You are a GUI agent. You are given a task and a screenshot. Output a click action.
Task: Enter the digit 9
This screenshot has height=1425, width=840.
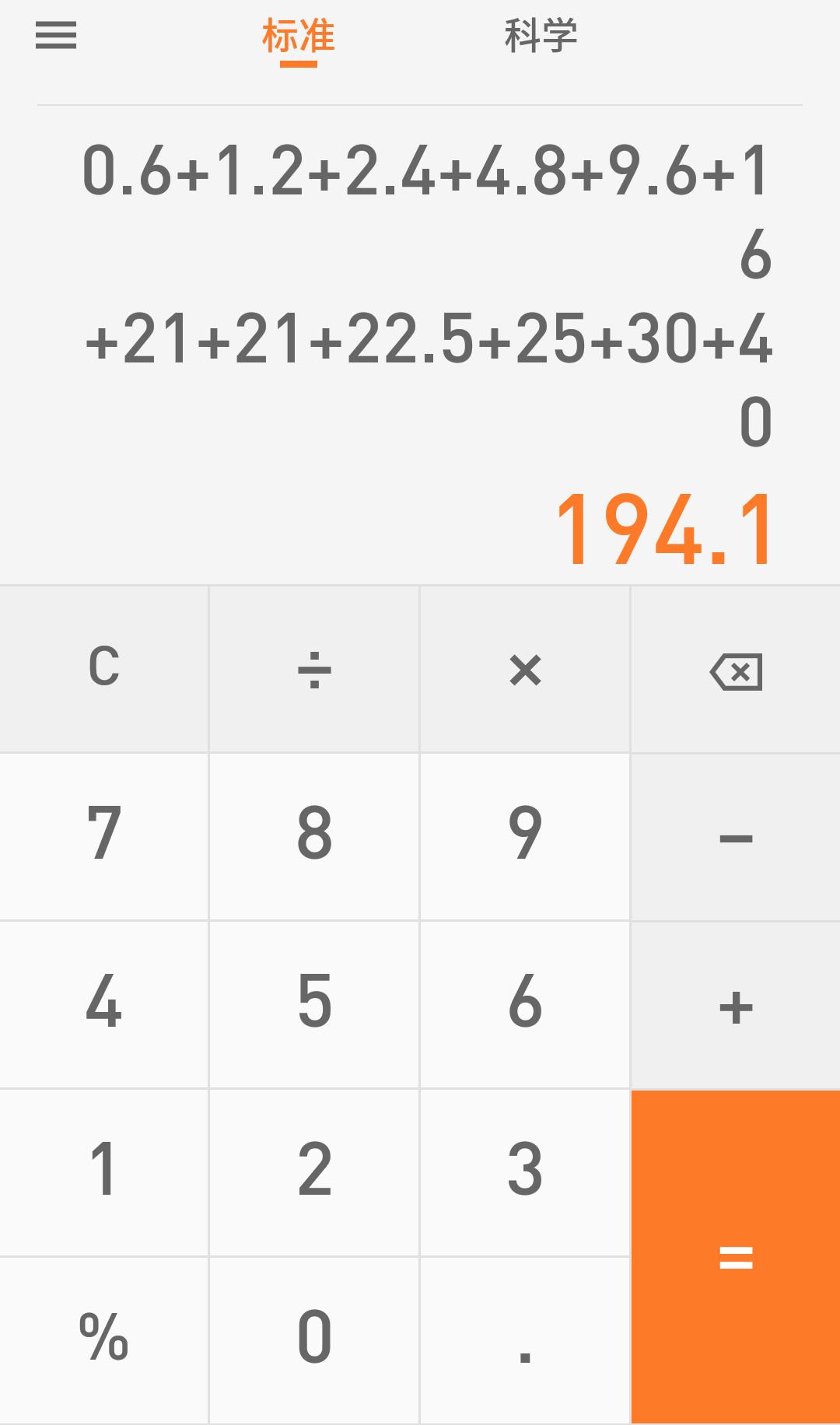coord(525,835)
